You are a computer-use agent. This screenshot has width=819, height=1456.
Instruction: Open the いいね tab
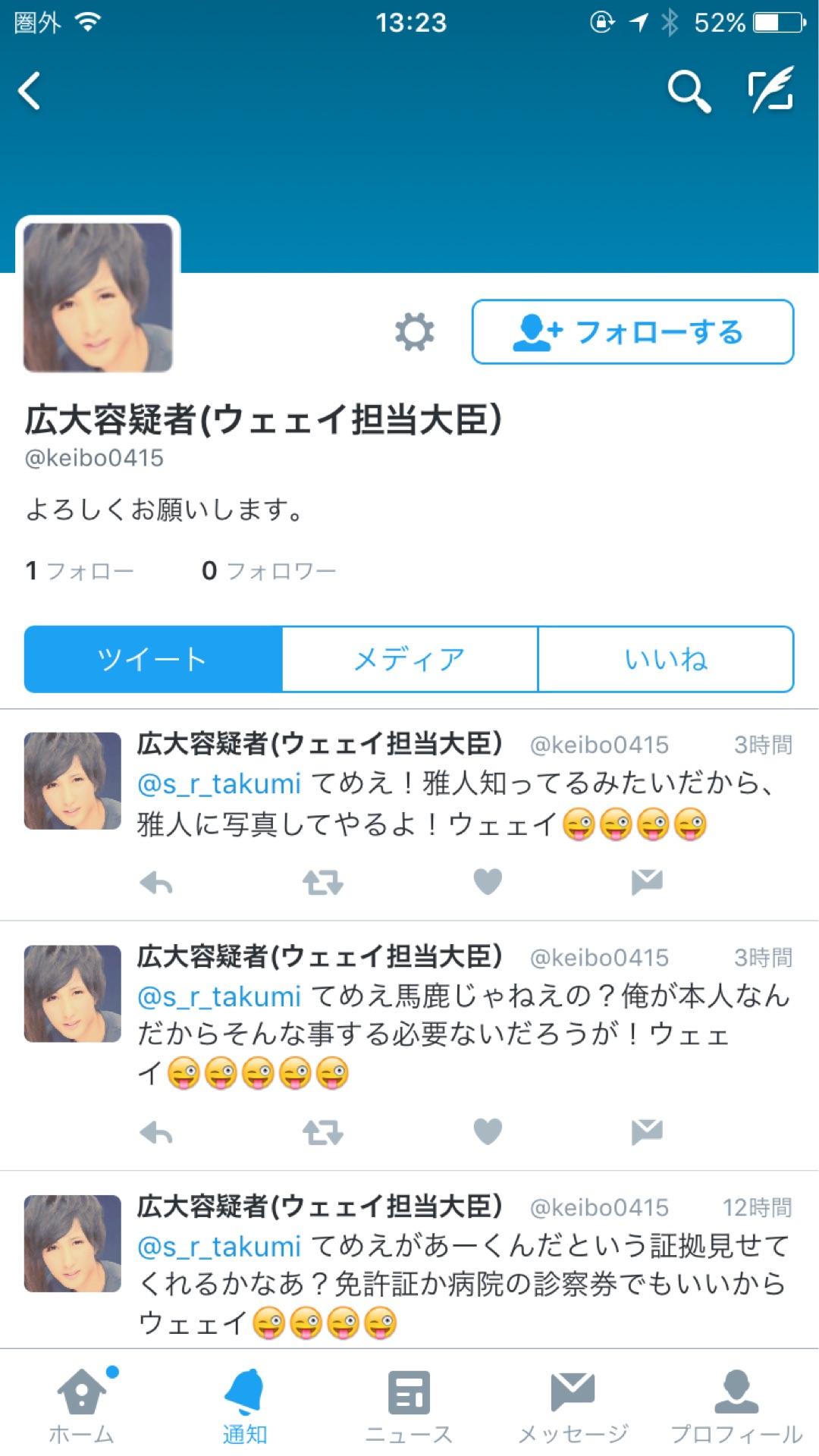click(665, 659)
